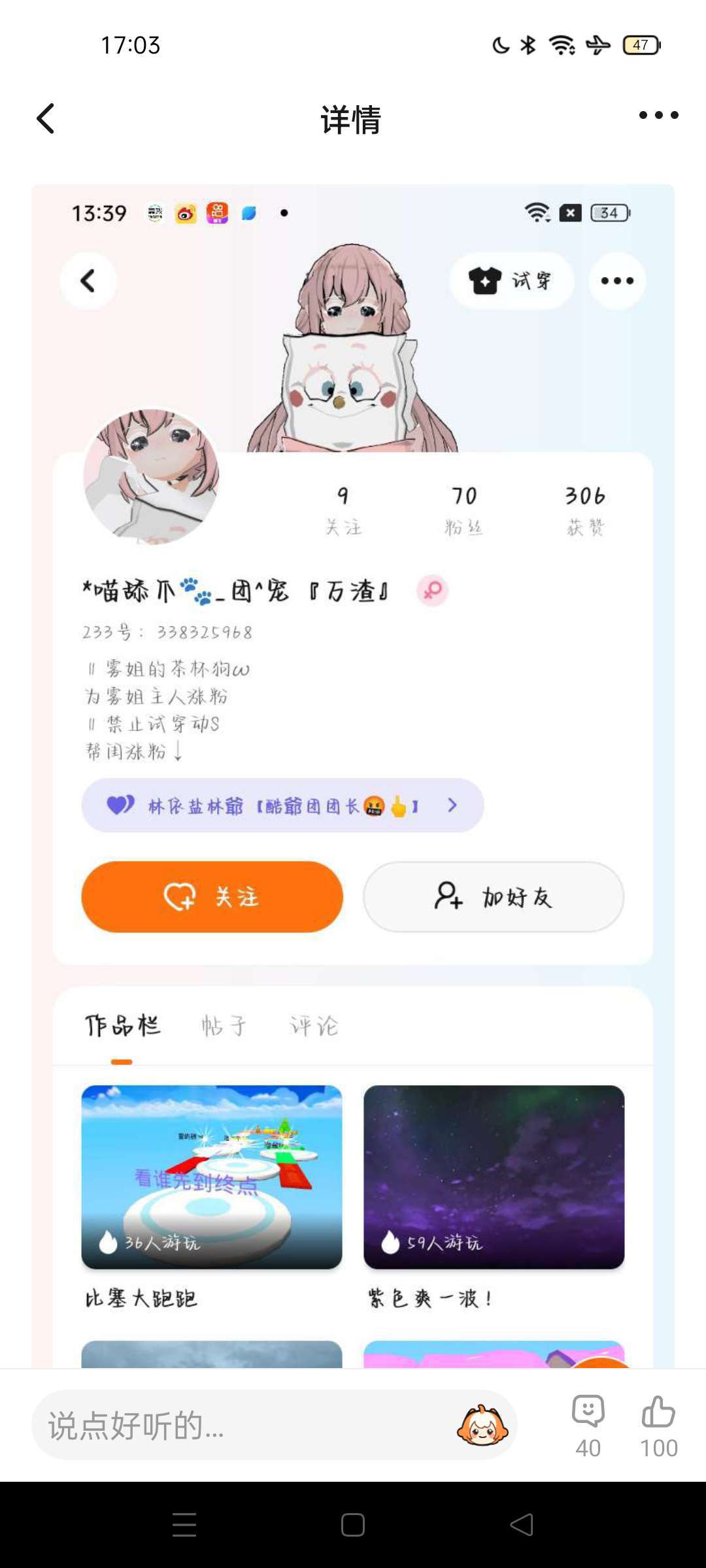
Task: Open recent apps from the navigation bar
Action: coord(184,1525)
